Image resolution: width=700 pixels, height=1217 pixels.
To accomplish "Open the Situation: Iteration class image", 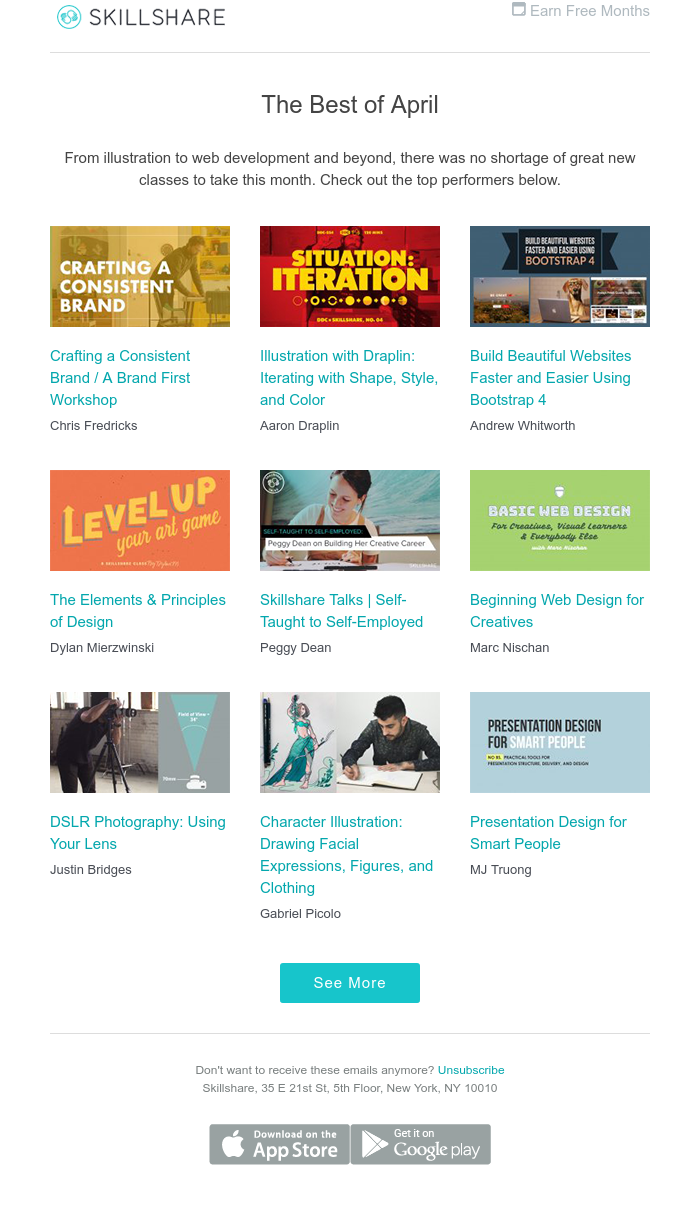I will (350, 276).
